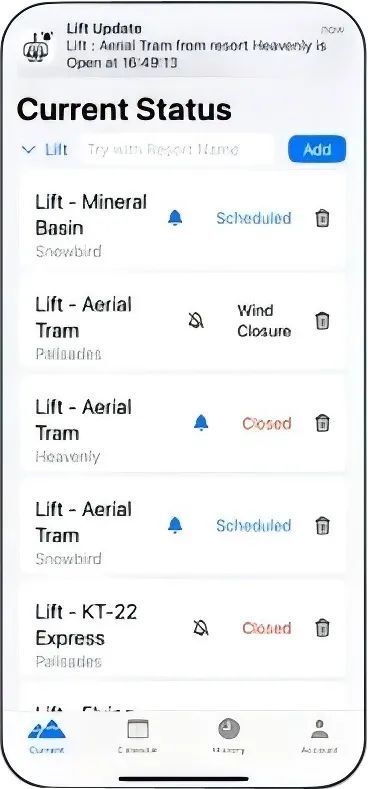This screenshot has height=789, width=368.
Task: Expand the Lift type dropdown
Action: point(45,149)
